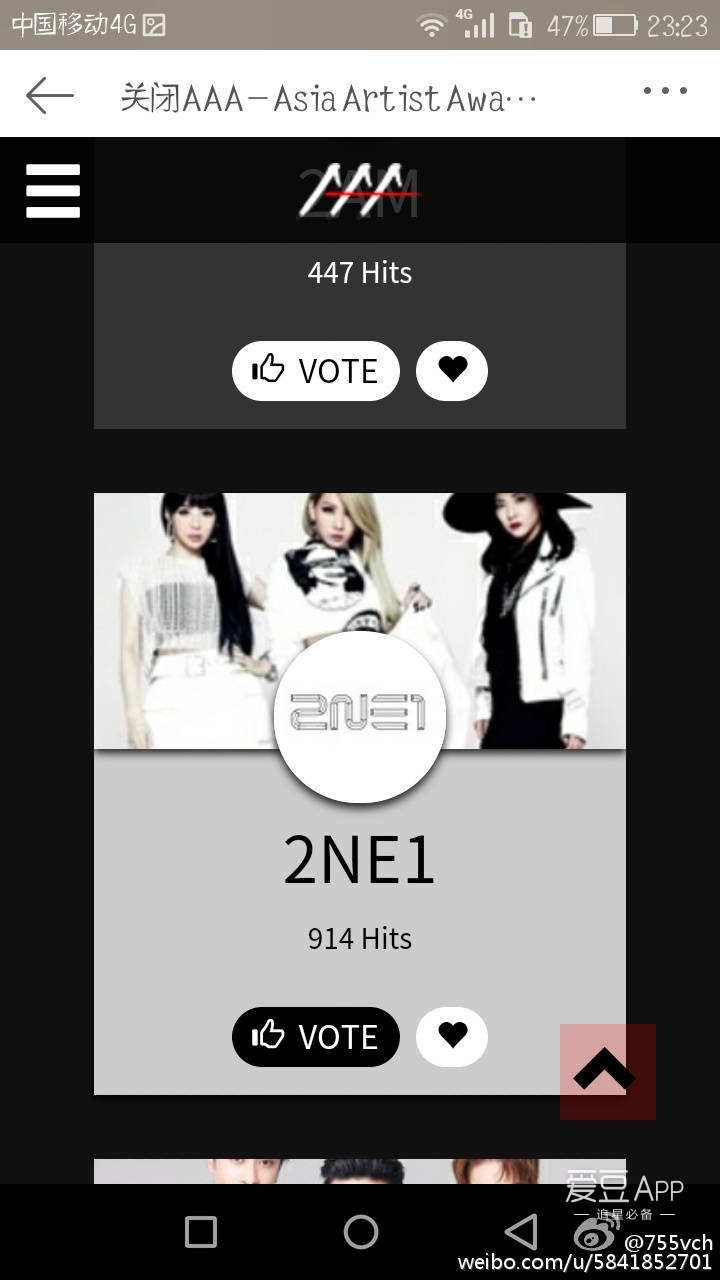Favorite the 447 Hits entry with heart

tap(452, 371)
